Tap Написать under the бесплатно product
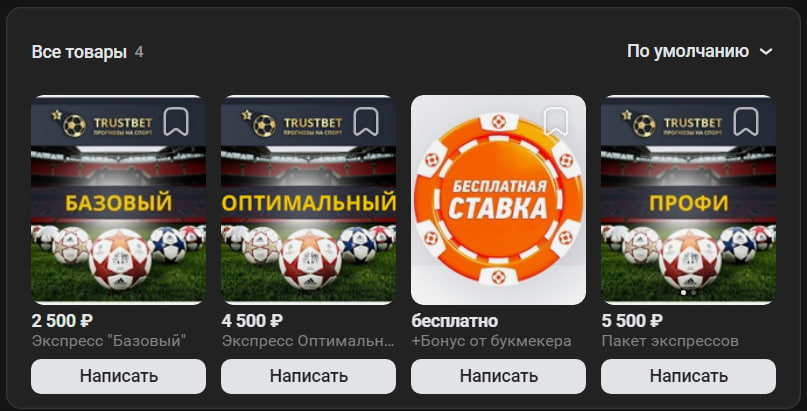The height and width of the screenshot is (411, 807). click(498, 377)
